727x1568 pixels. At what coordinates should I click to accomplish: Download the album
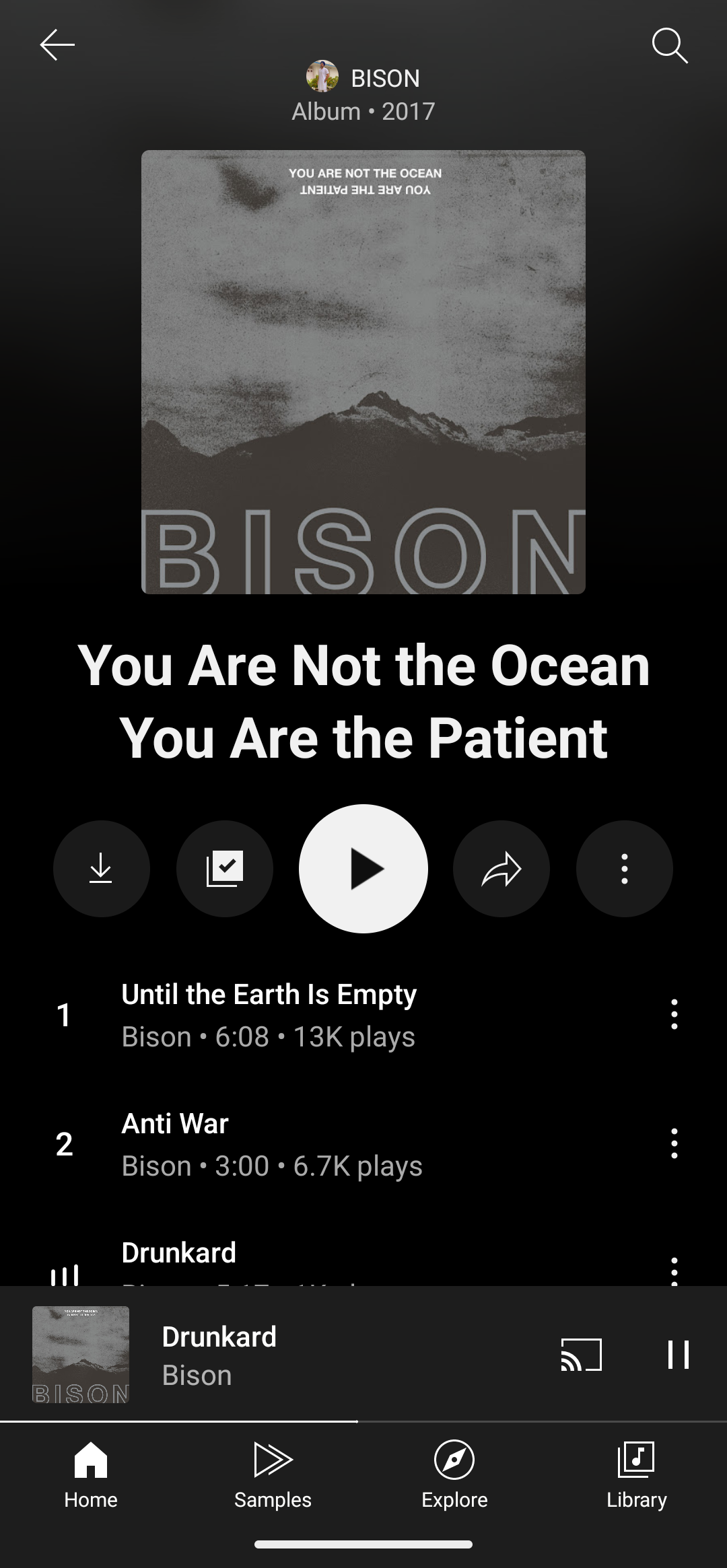(x=102, y=869)
